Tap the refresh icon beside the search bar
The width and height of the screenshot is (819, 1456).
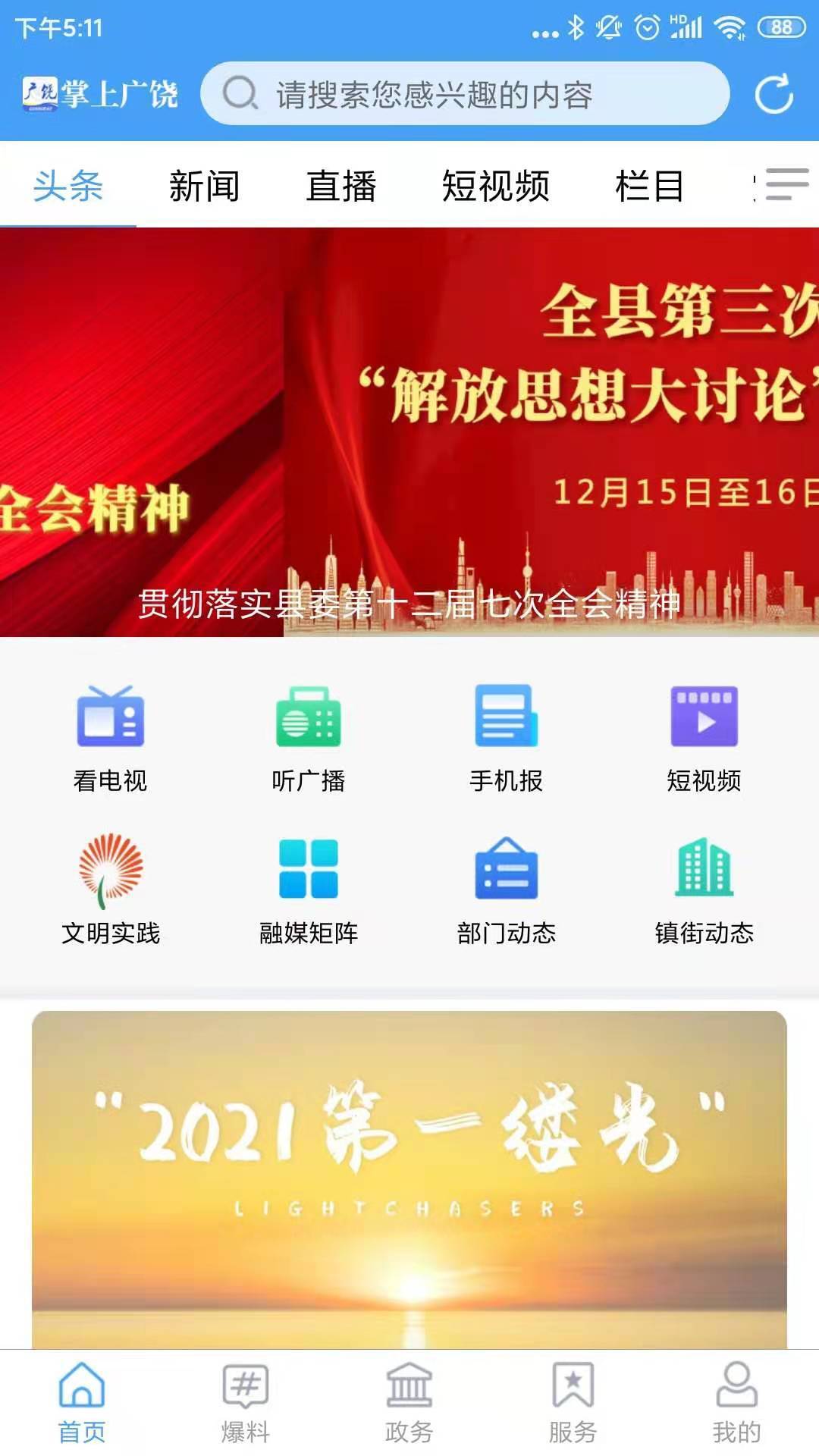click(x=774, y=94)
